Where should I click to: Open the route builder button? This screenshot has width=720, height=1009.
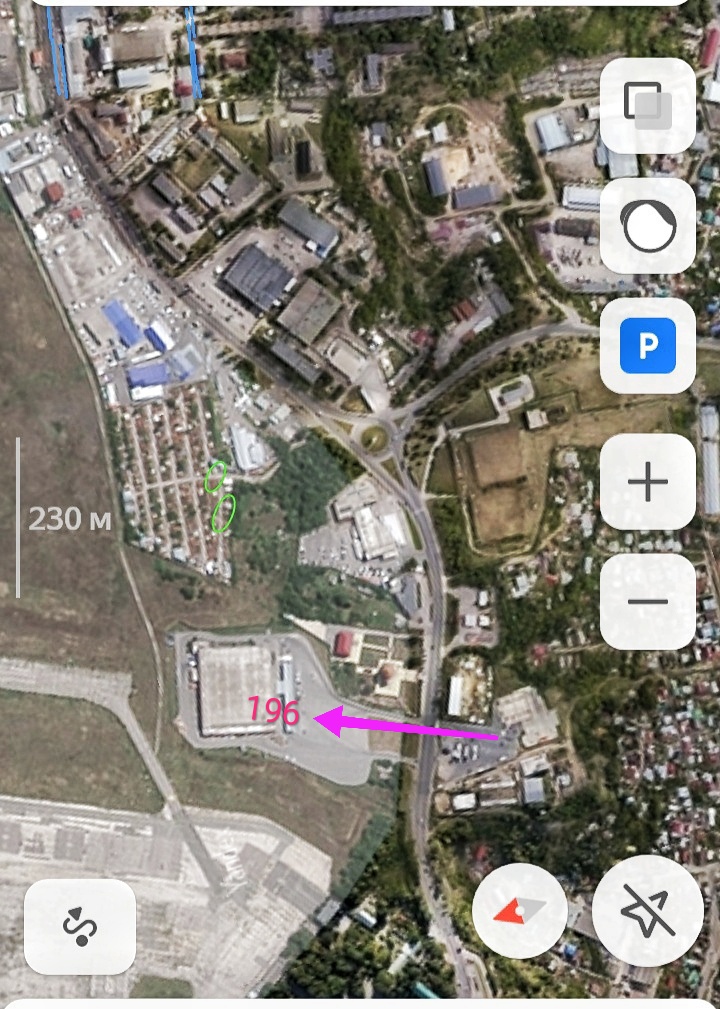point(80,927)
